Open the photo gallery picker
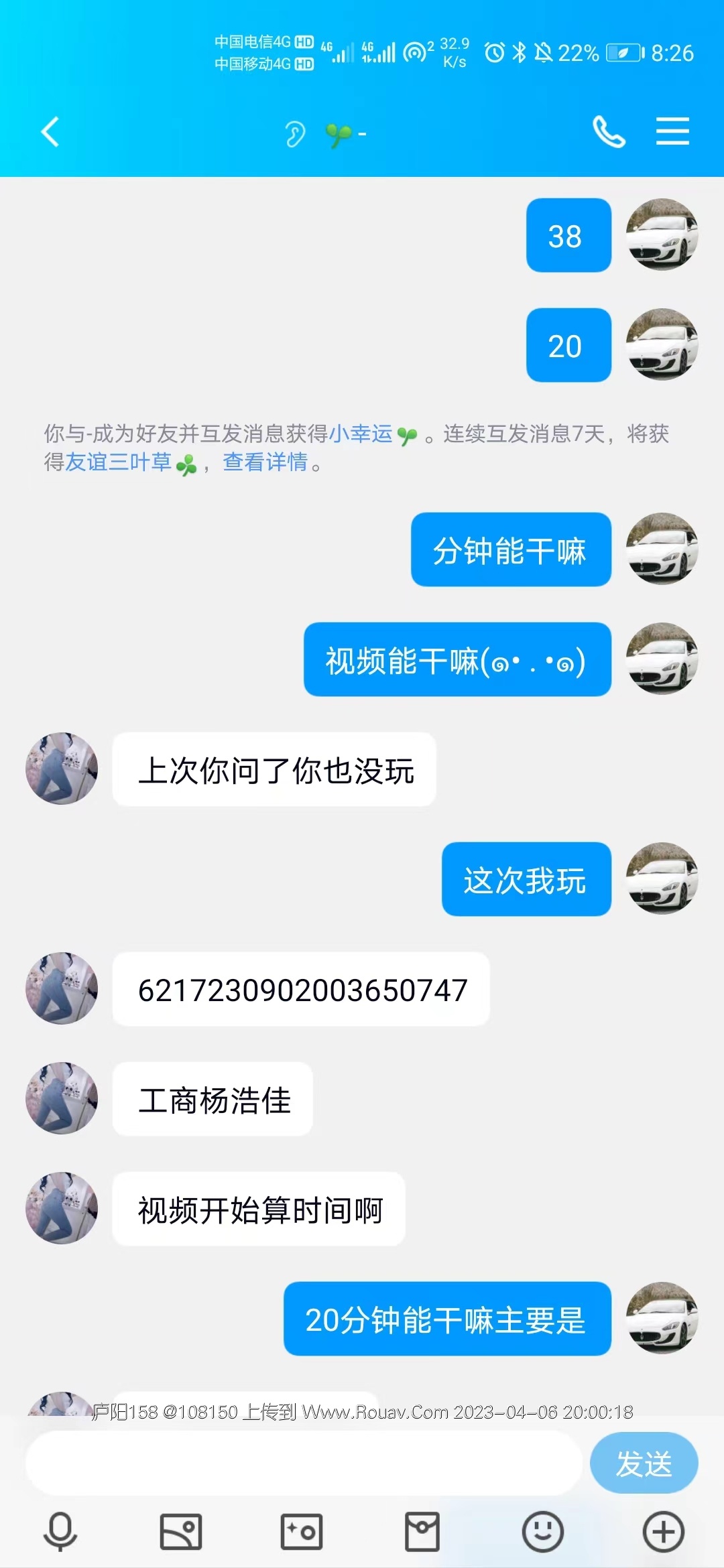This screenshot has width=724, height=1568. click(181, 1532)
